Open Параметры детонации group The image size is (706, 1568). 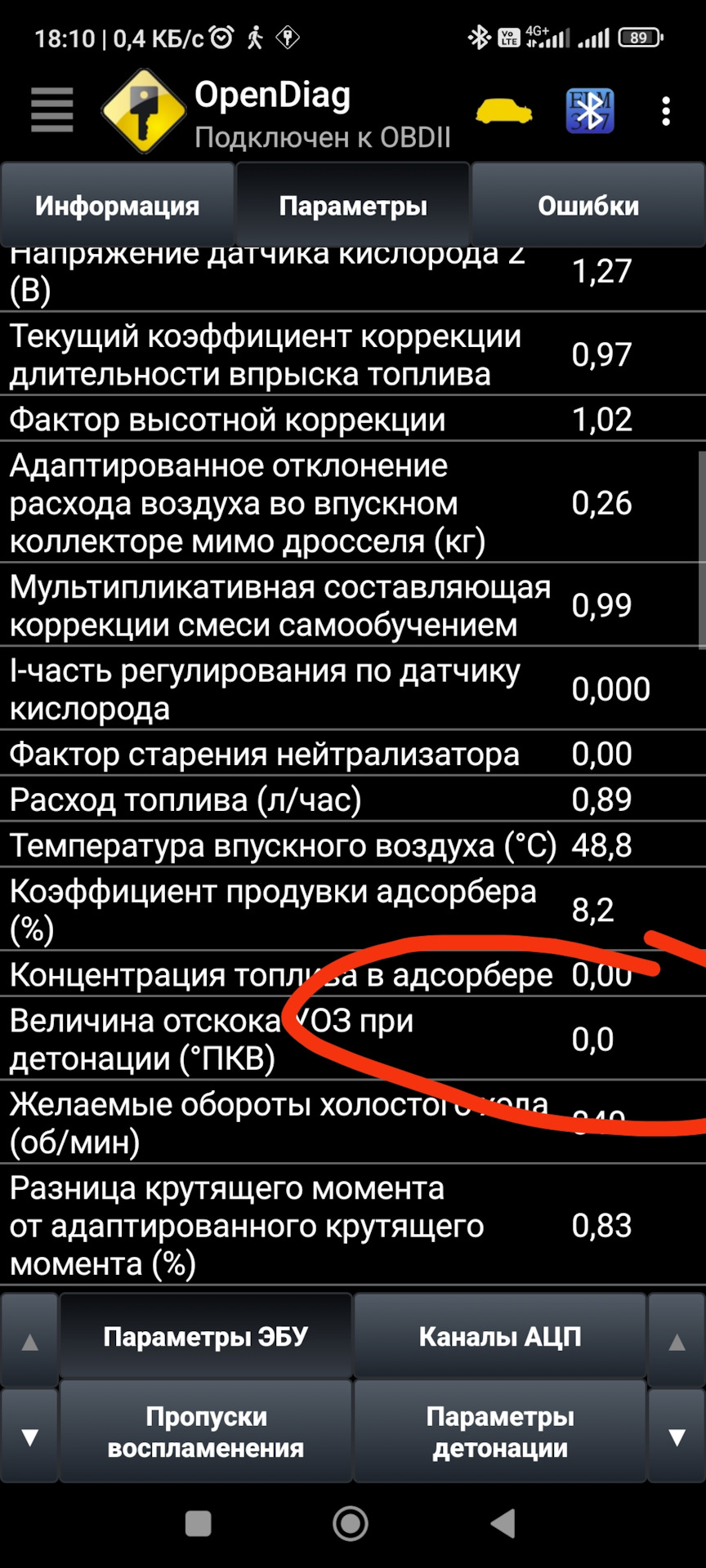pyautogui.click(x=500, y=1432)
